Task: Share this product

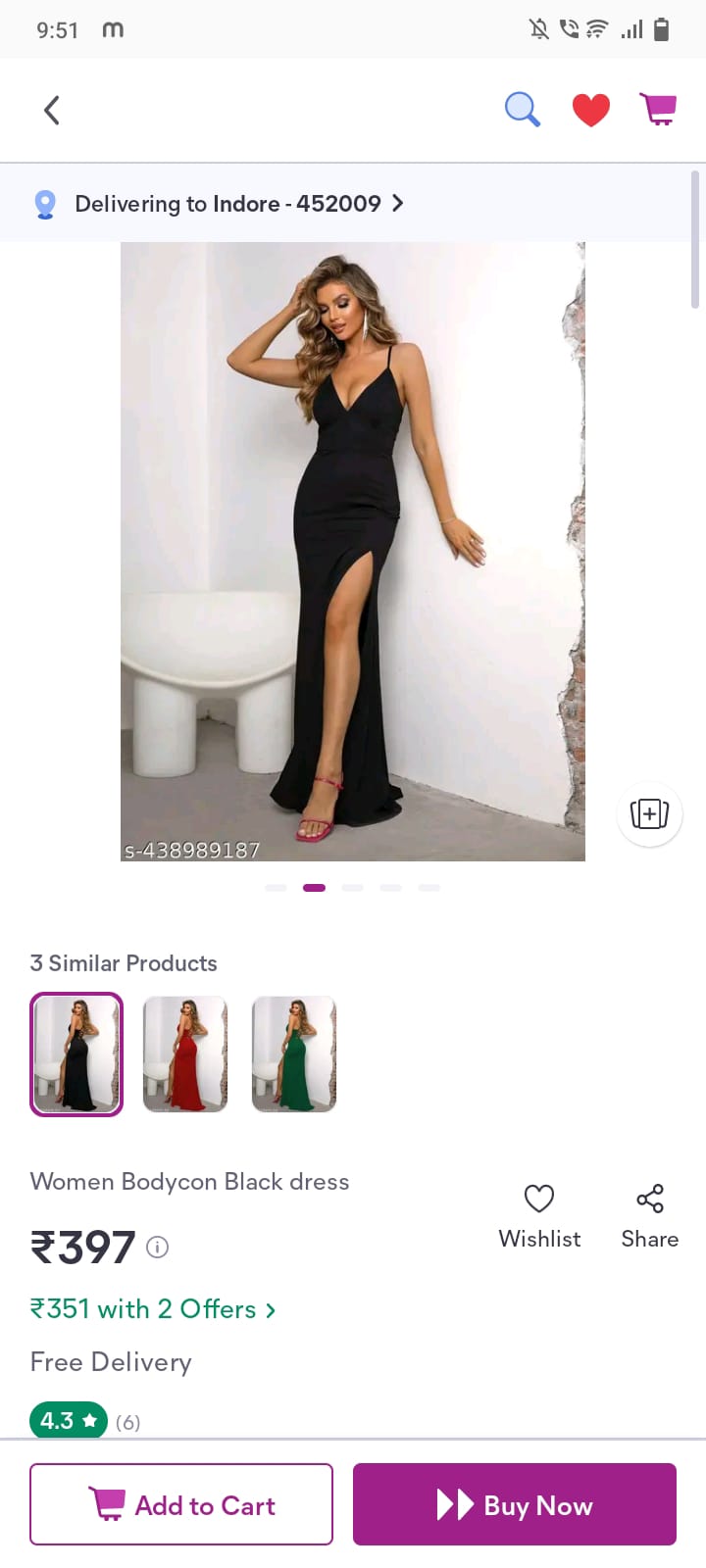Action: pyautogui.click(x=649, y=1215)
